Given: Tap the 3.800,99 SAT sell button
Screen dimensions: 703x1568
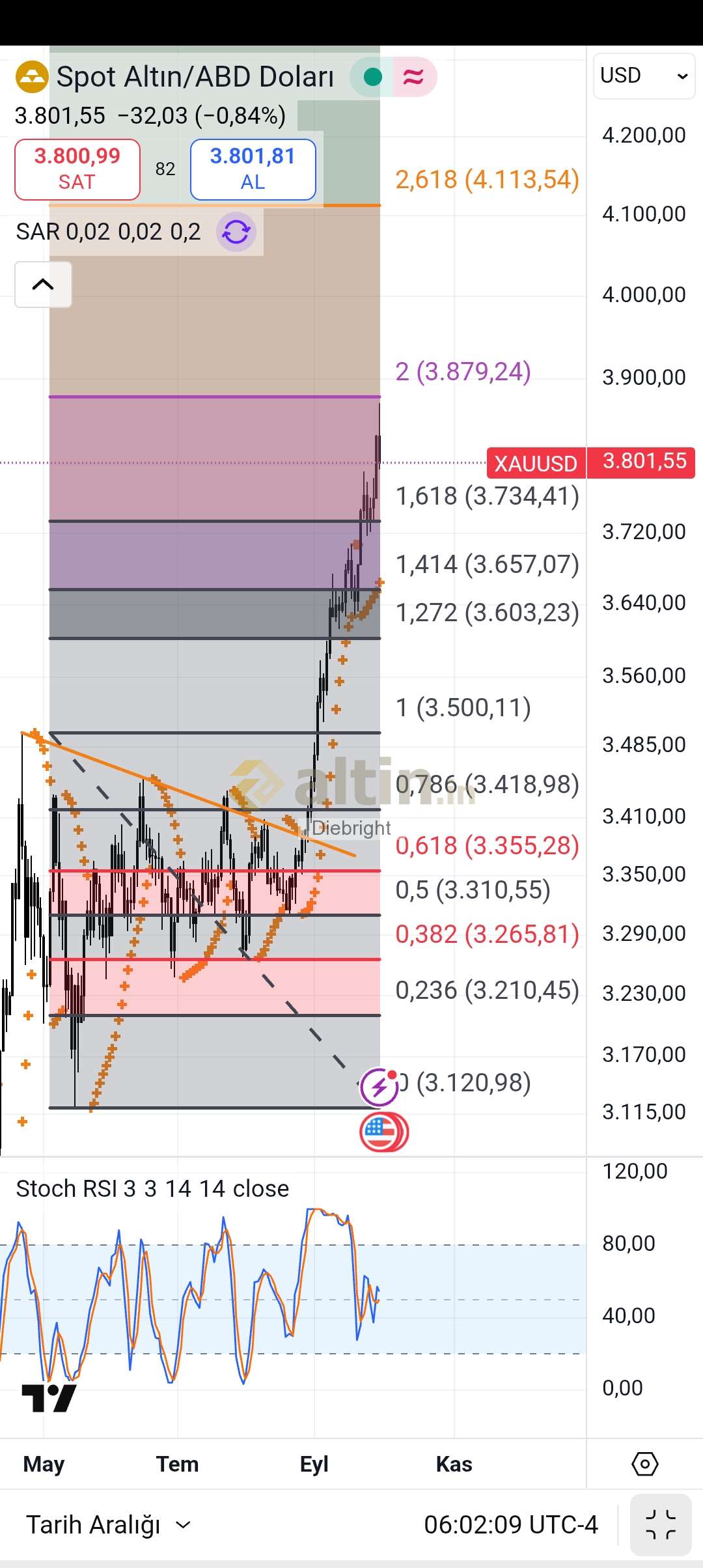Looking at the screenshot, I should pyautogui.click(x=77, y=169).
